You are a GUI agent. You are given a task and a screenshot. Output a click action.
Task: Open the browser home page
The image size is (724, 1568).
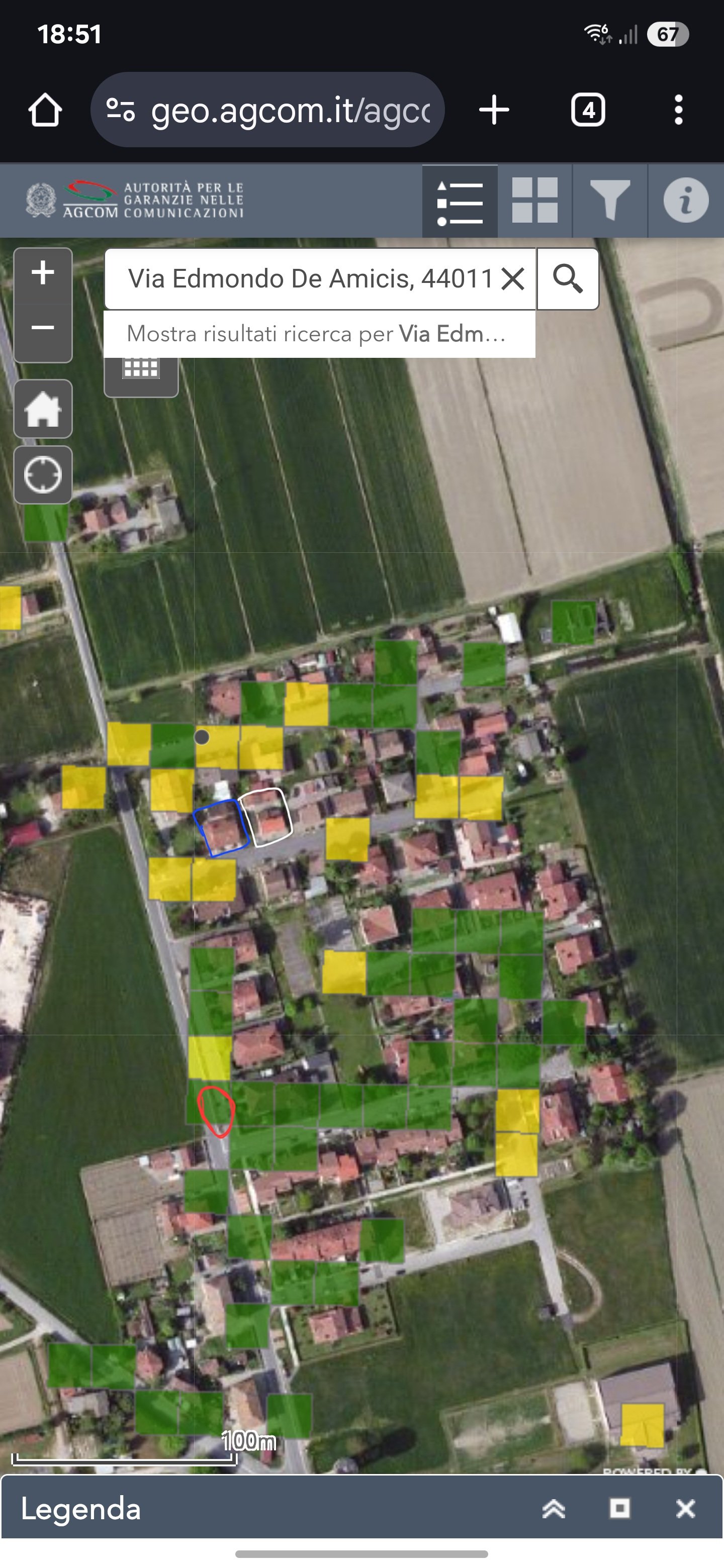45,110
